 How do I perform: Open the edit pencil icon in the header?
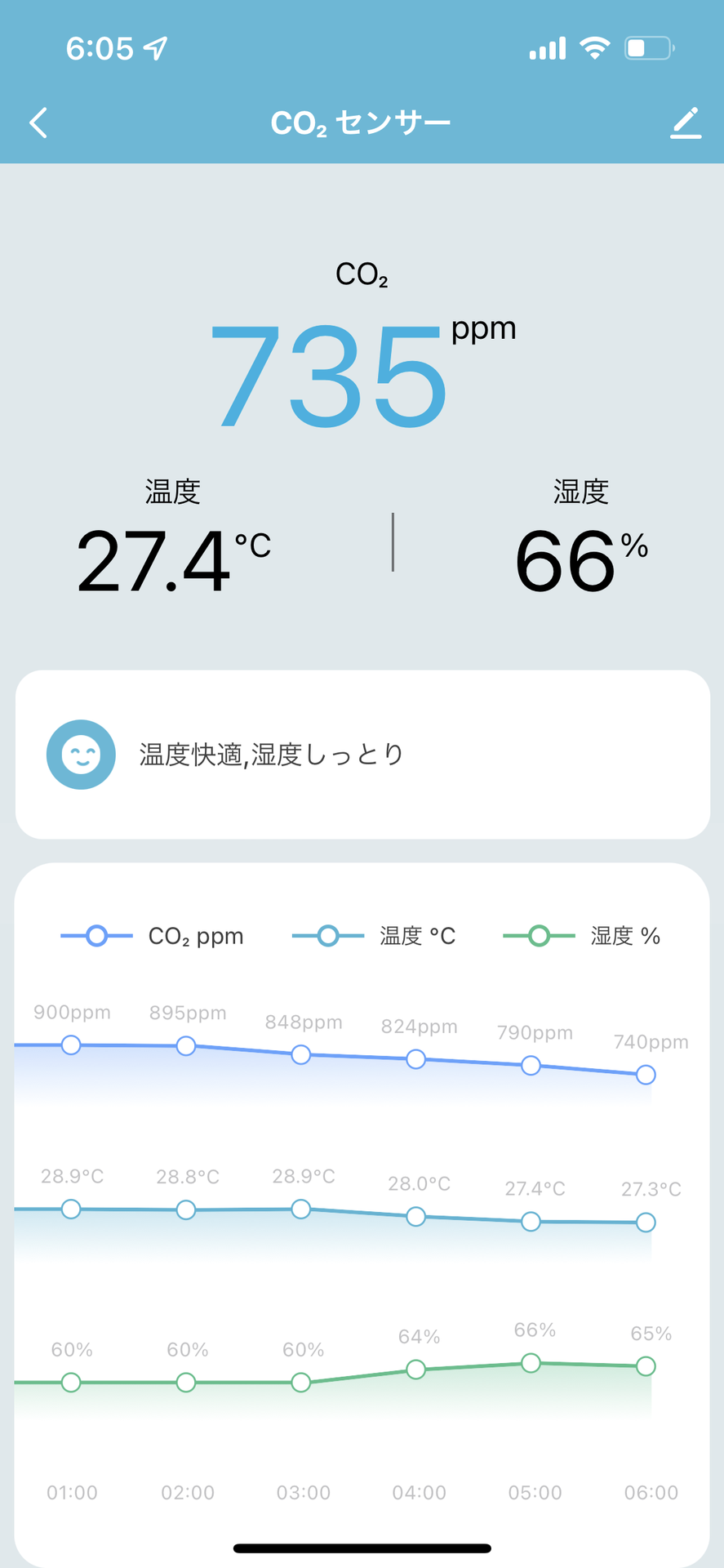(686, 122)
